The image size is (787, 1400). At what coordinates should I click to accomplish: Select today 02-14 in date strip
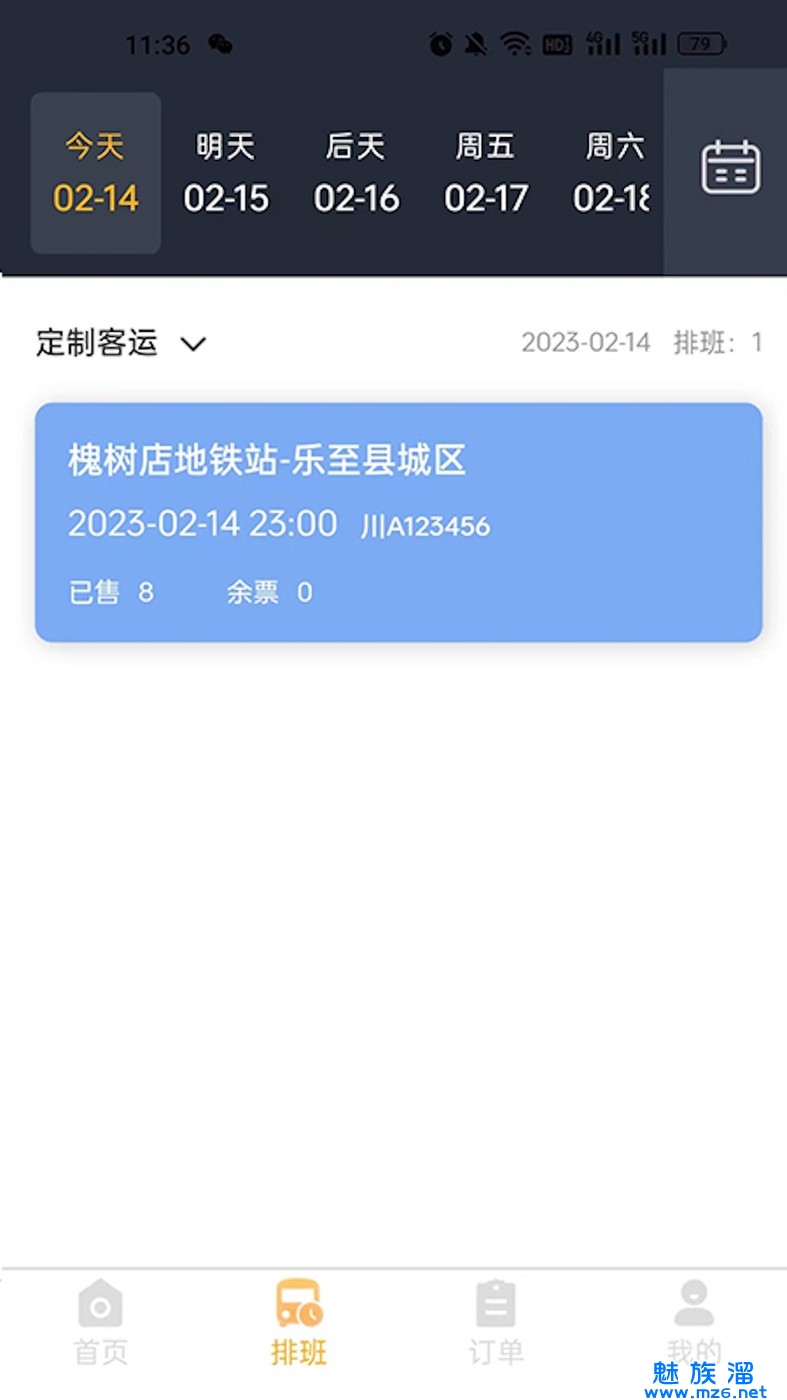(x=96, y=173)
